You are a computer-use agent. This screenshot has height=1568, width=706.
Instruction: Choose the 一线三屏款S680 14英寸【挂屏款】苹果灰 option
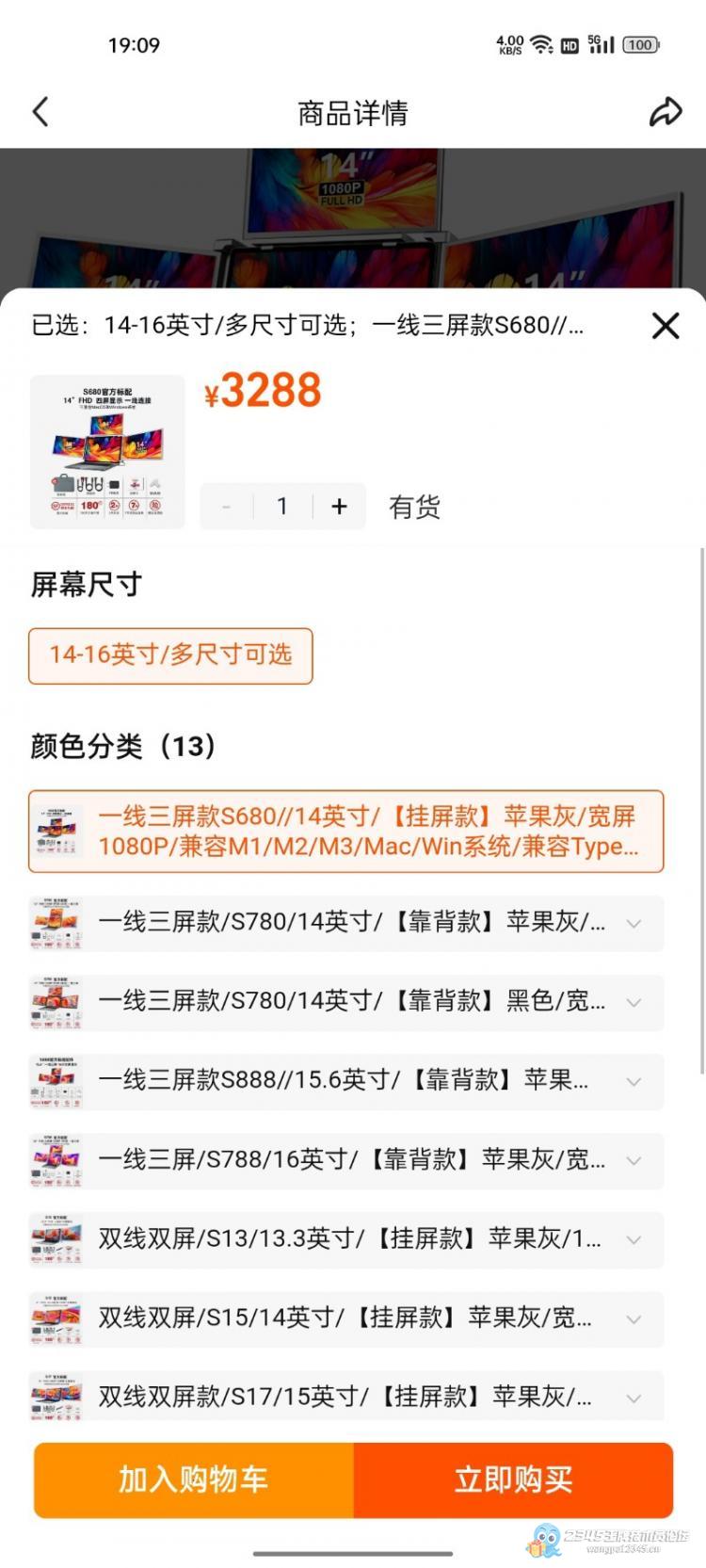[346, 831]
